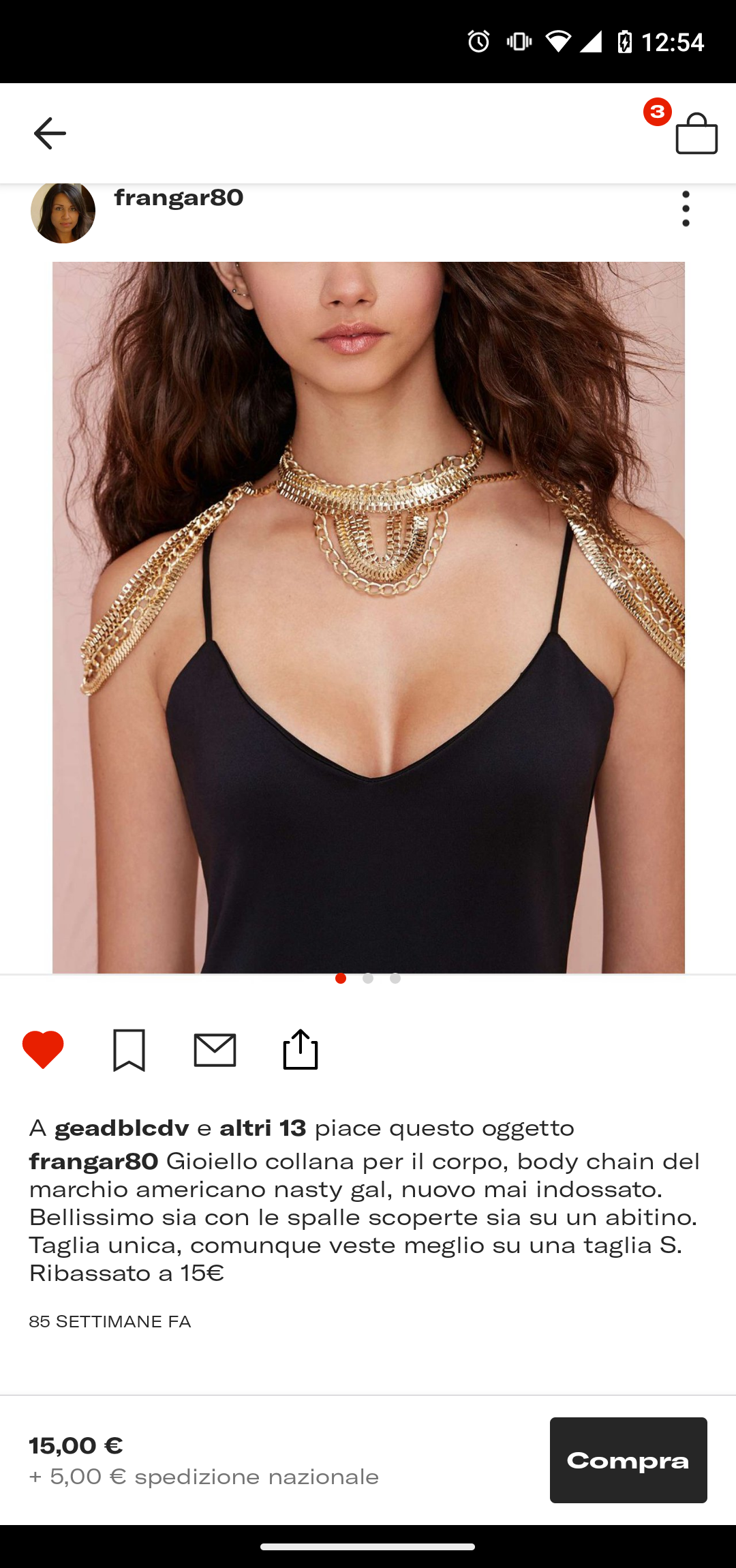
Task: See the altri 13 users who liked
Action: [262, 1128]
